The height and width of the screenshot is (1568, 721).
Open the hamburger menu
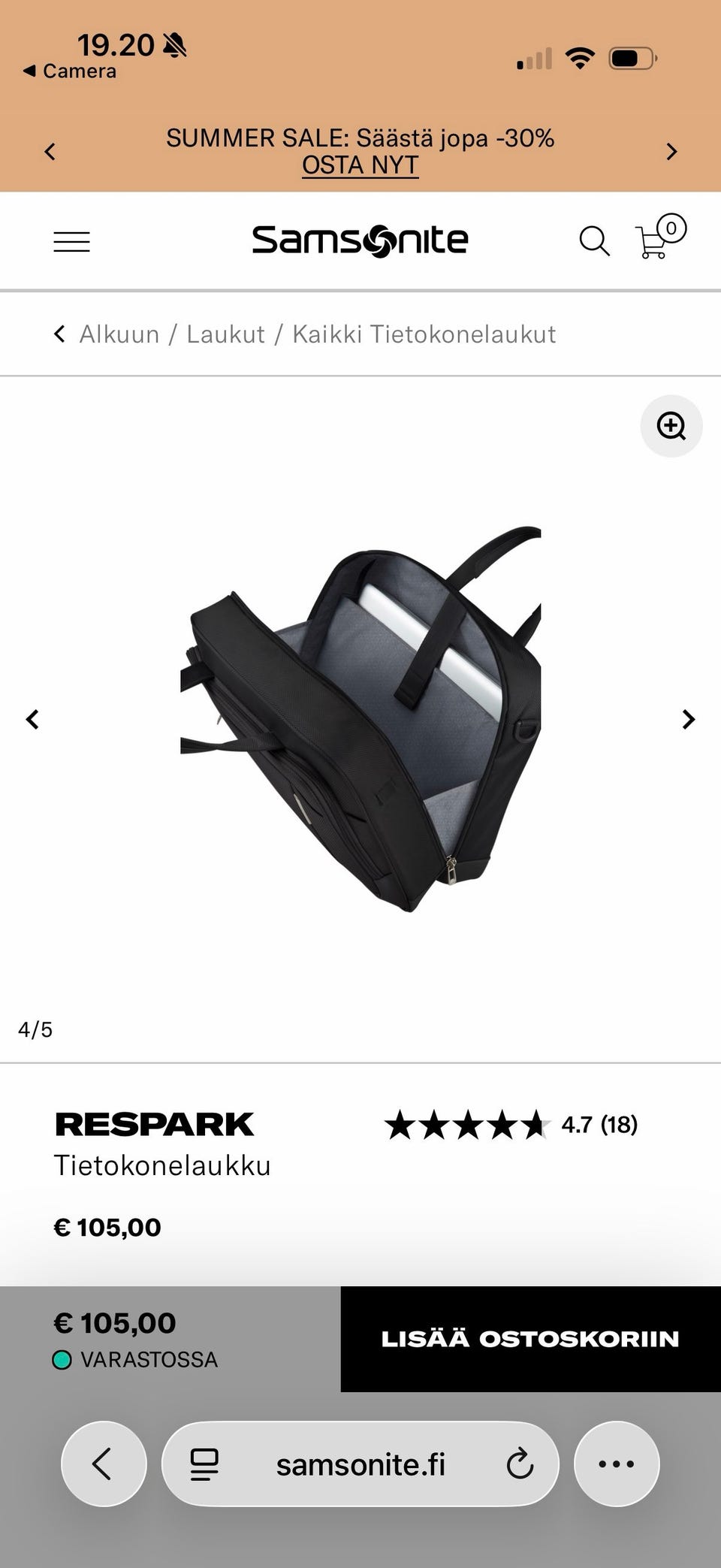click(x=72, y=241)
